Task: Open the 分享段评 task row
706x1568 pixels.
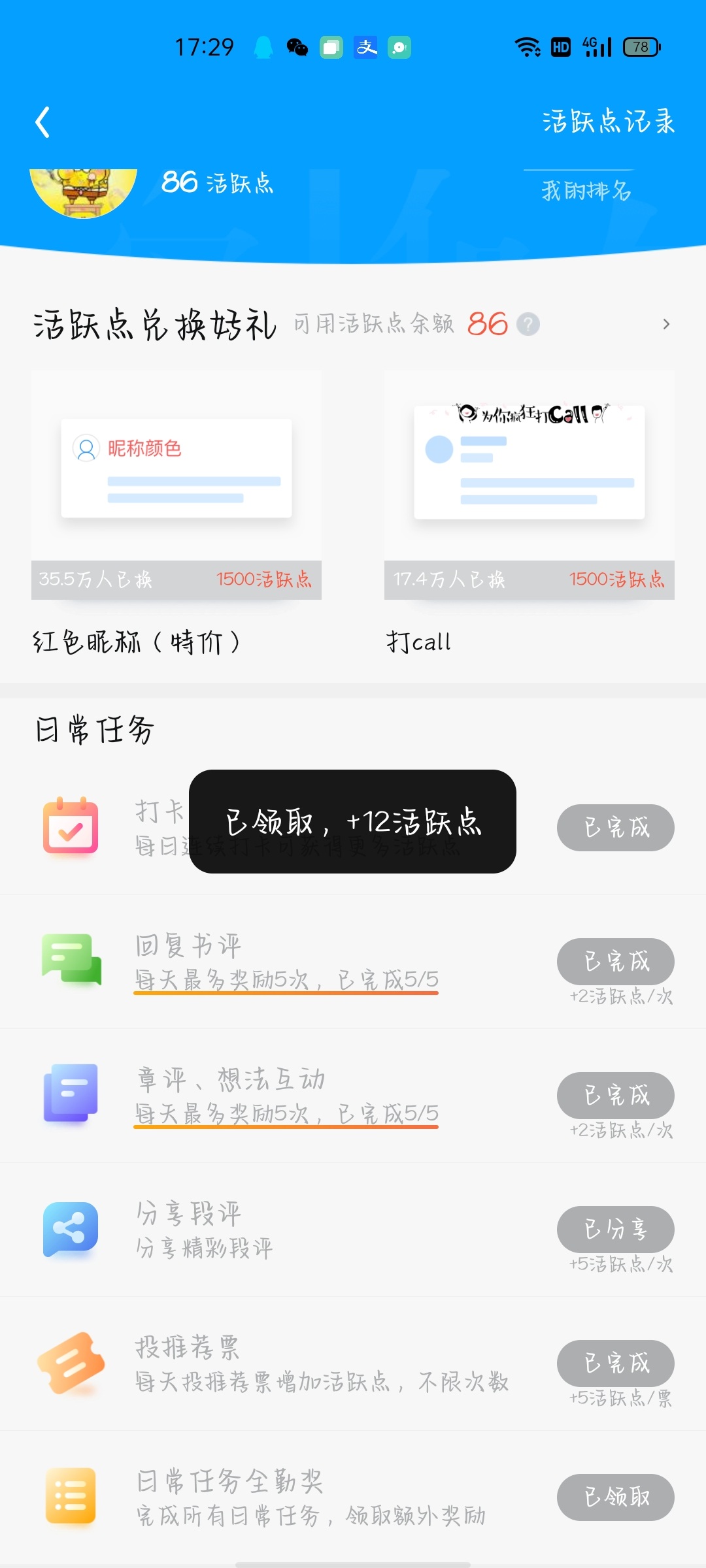Action: 353,1230
